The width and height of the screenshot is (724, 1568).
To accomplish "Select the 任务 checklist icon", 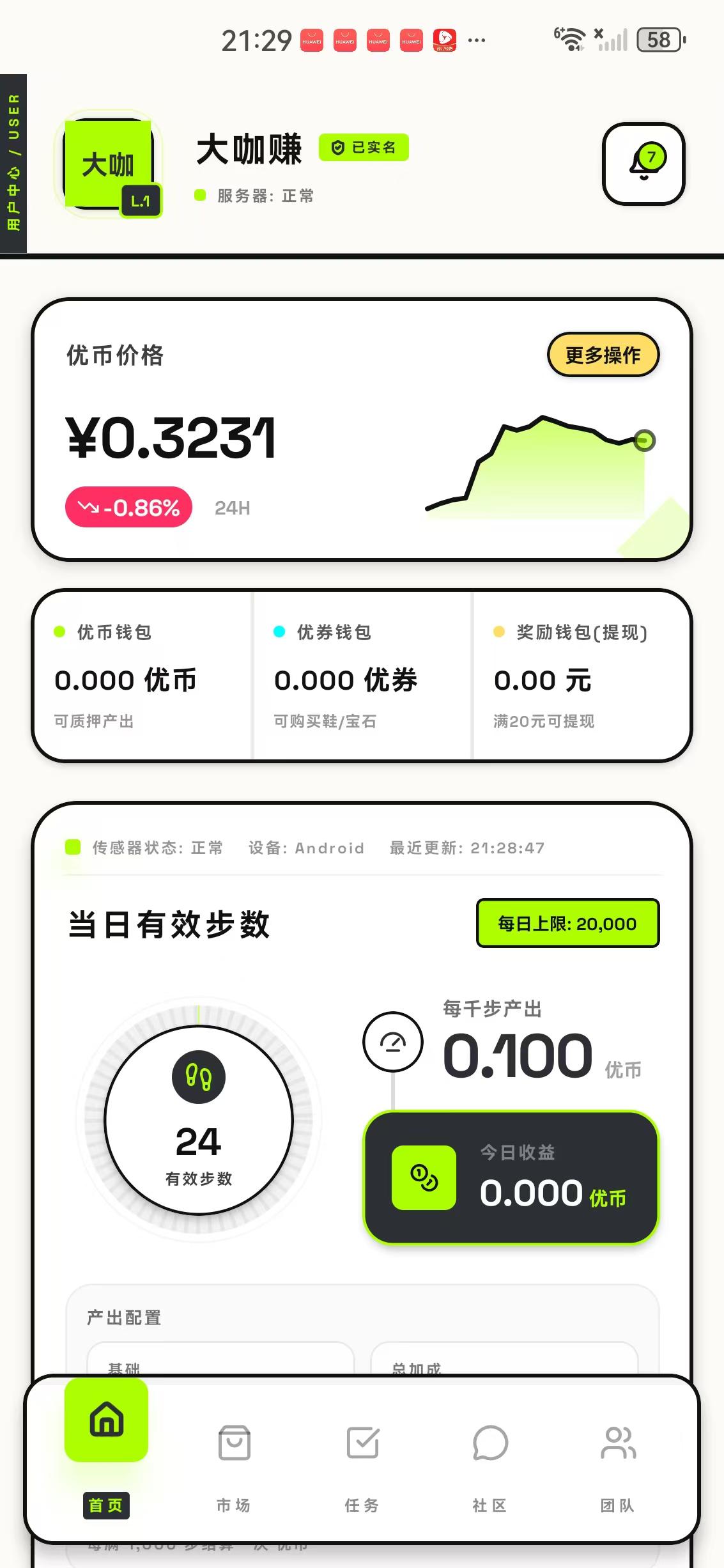I will tap(362, 1443).
